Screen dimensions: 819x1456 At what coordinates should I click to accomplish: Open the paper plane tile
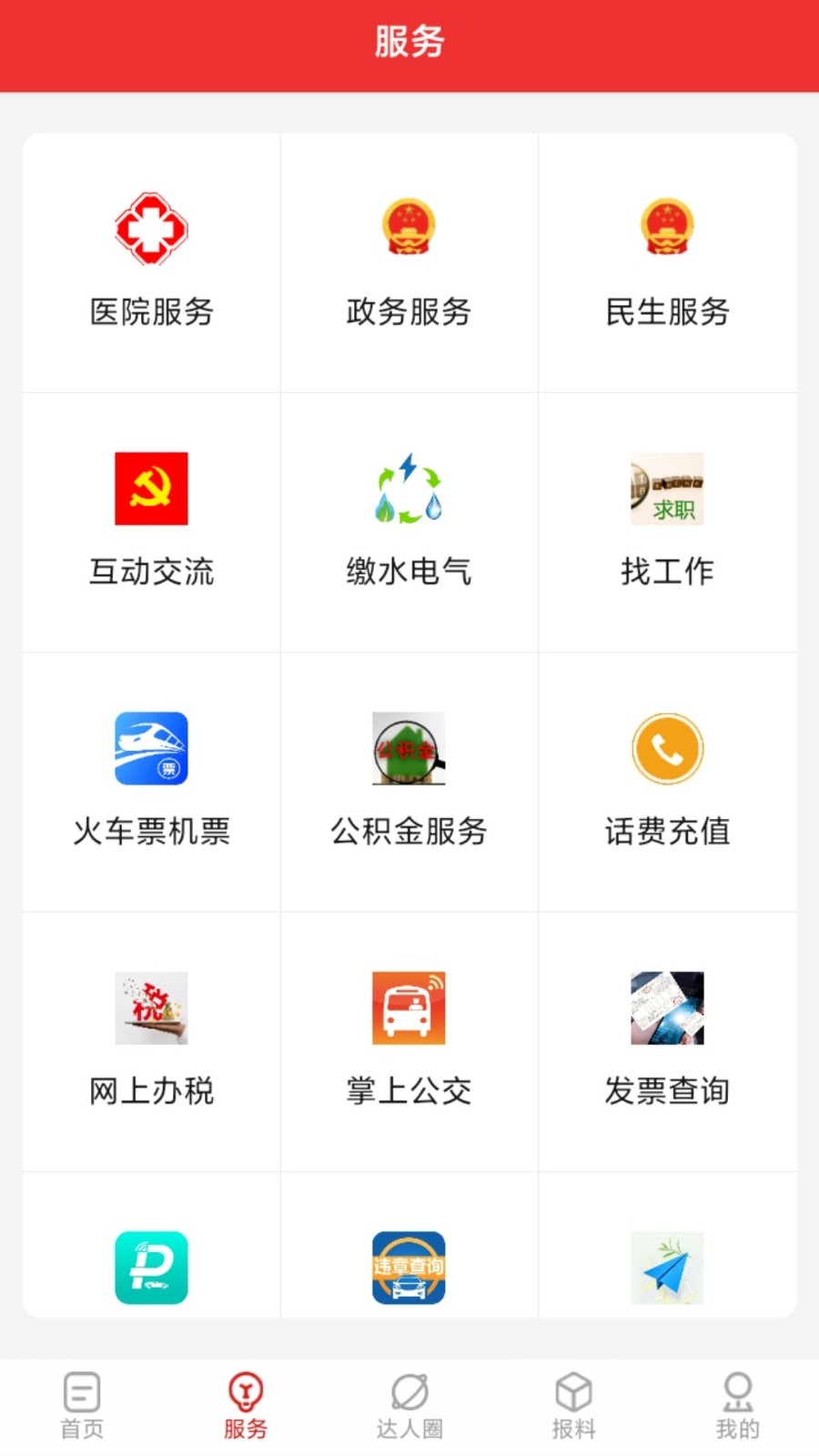667,1267
